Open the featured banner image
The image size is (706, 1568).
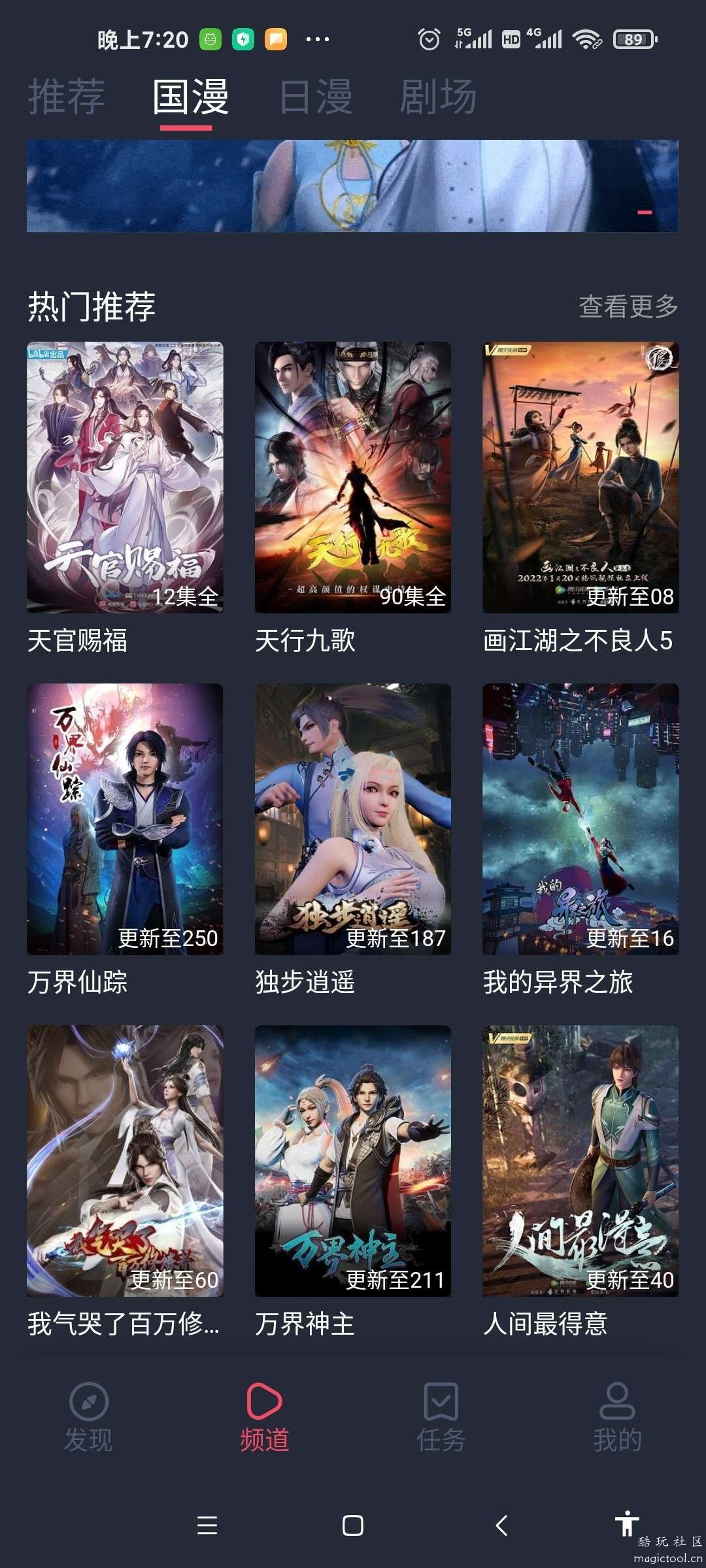[352, 186]
